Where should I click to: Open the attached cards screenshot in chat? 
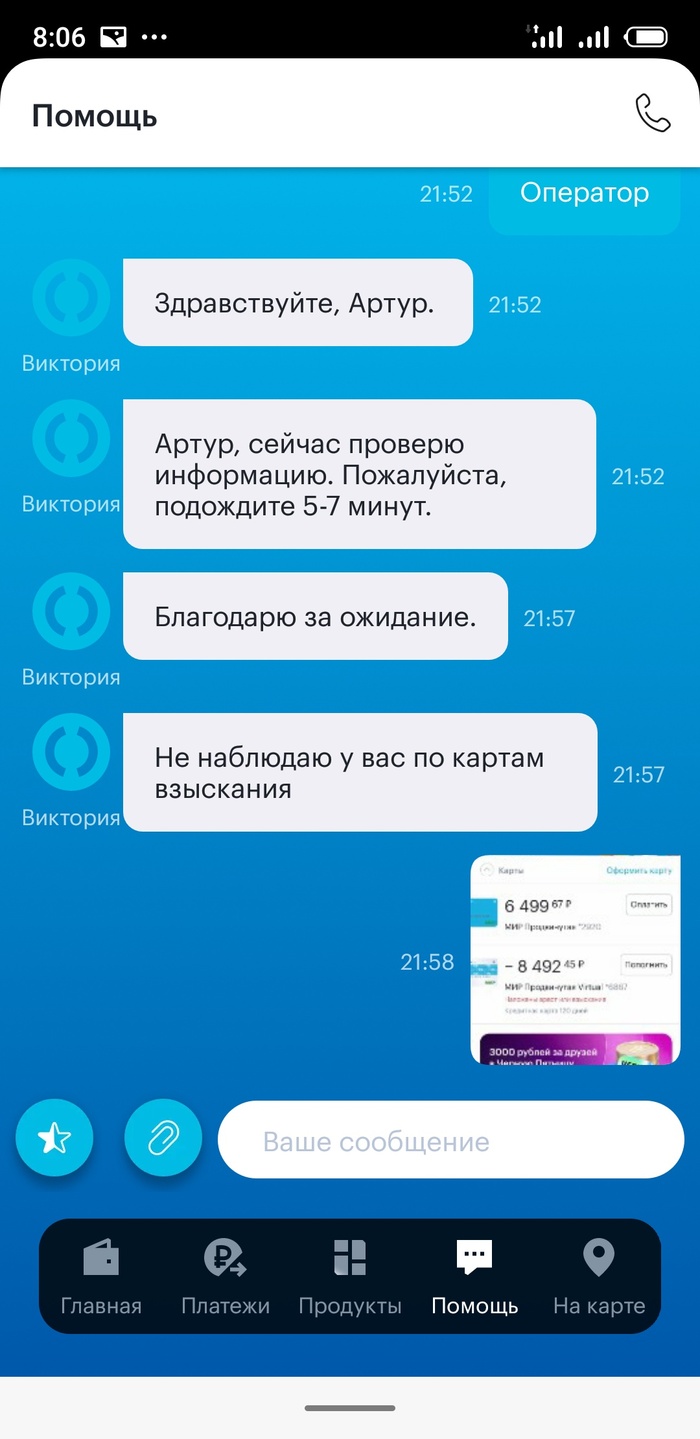coord(575,959)
